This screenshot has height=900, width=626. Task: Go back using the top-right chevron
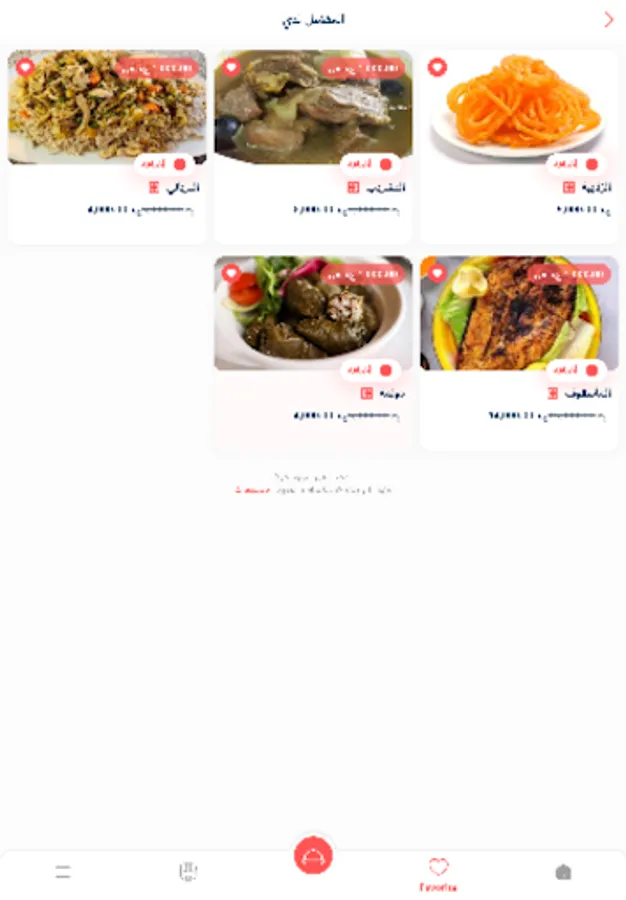(608, 19)
